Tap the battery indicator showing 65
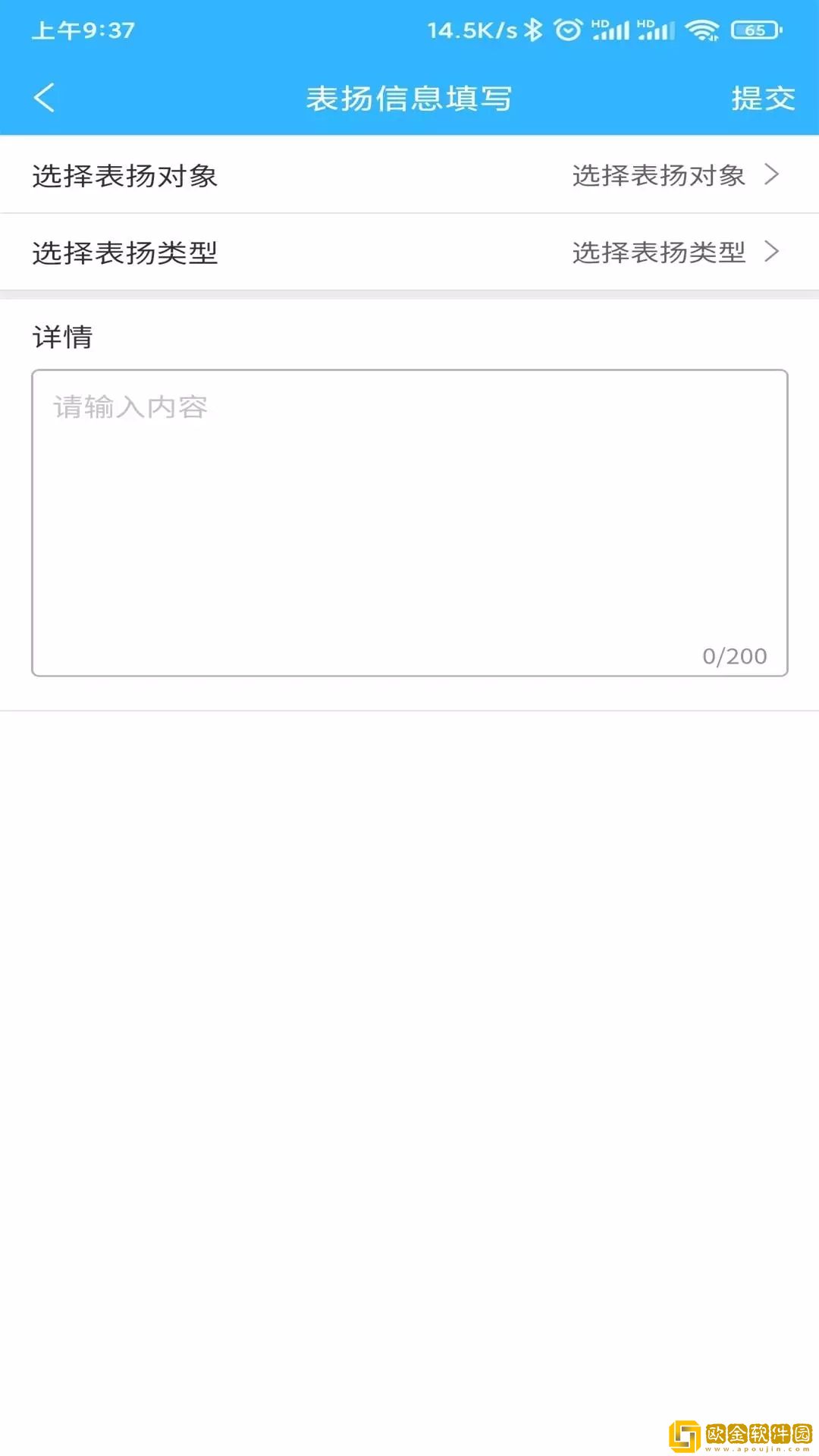Viewport: 819px width, 1456px height. pos(755,30)
